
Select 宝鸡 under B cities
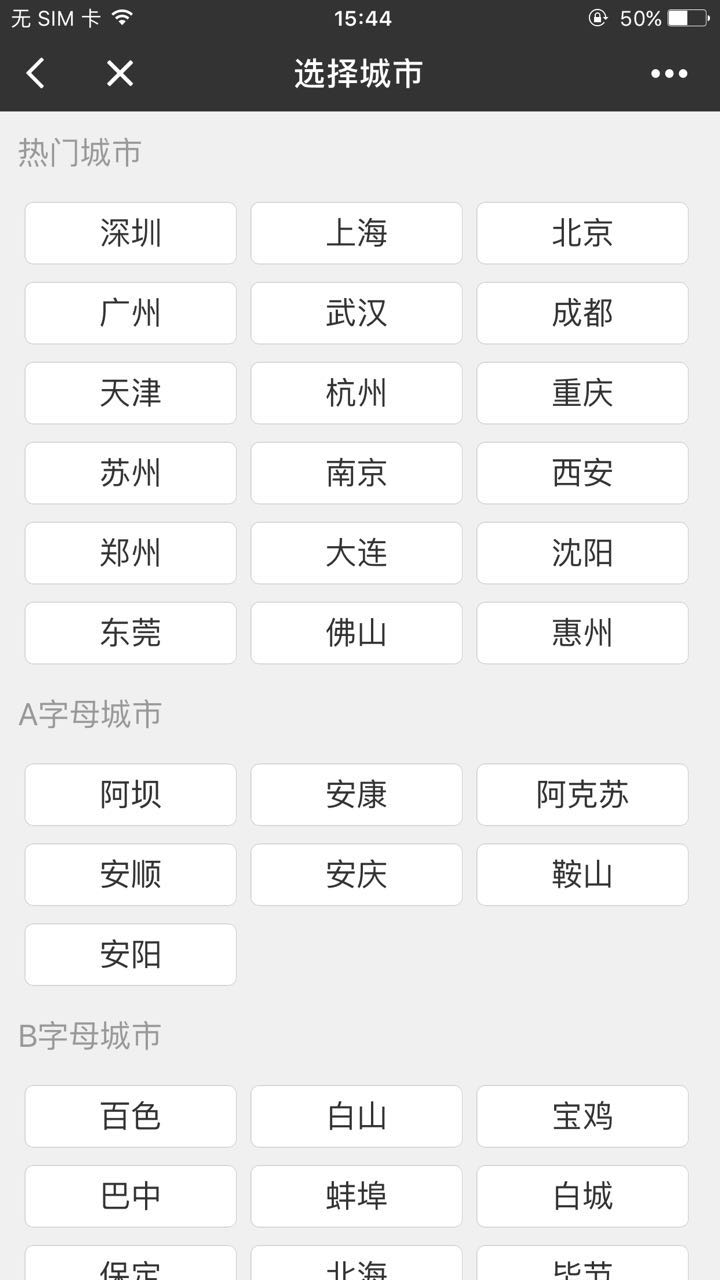[582, 1116]
